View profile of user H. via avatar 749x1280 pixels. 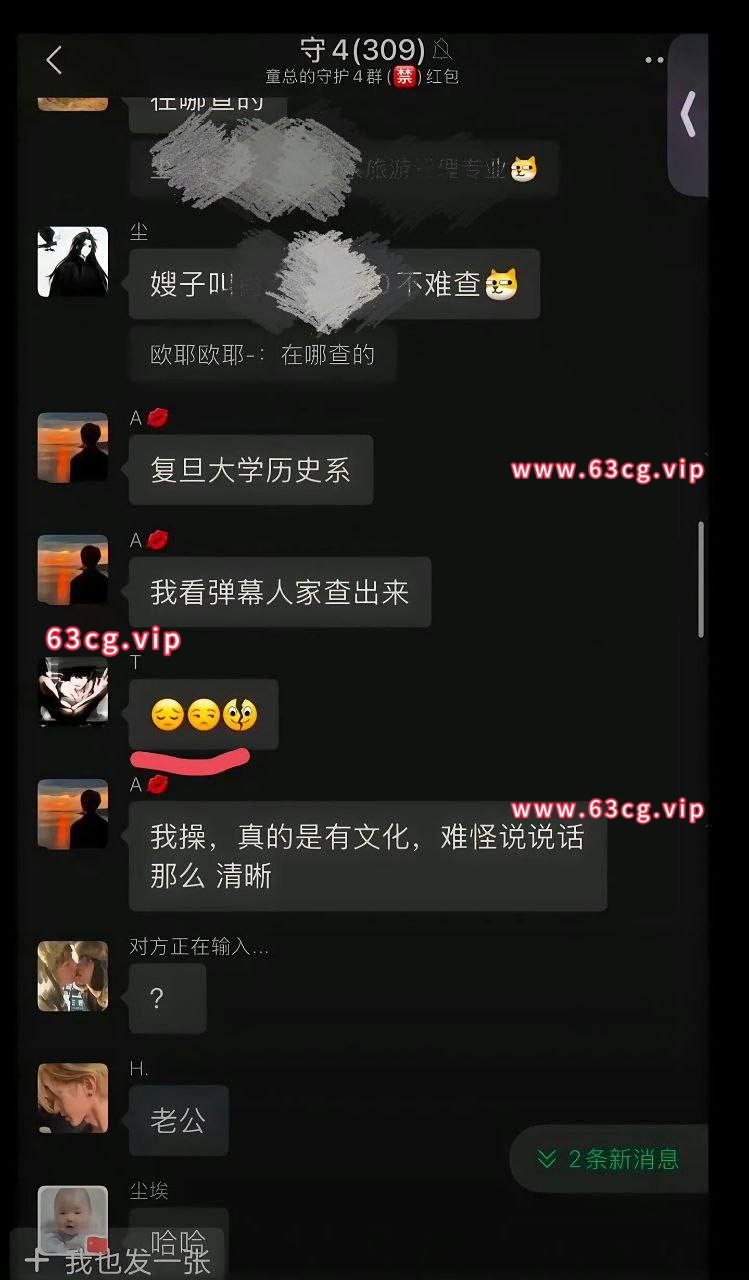coord(73,1098)
